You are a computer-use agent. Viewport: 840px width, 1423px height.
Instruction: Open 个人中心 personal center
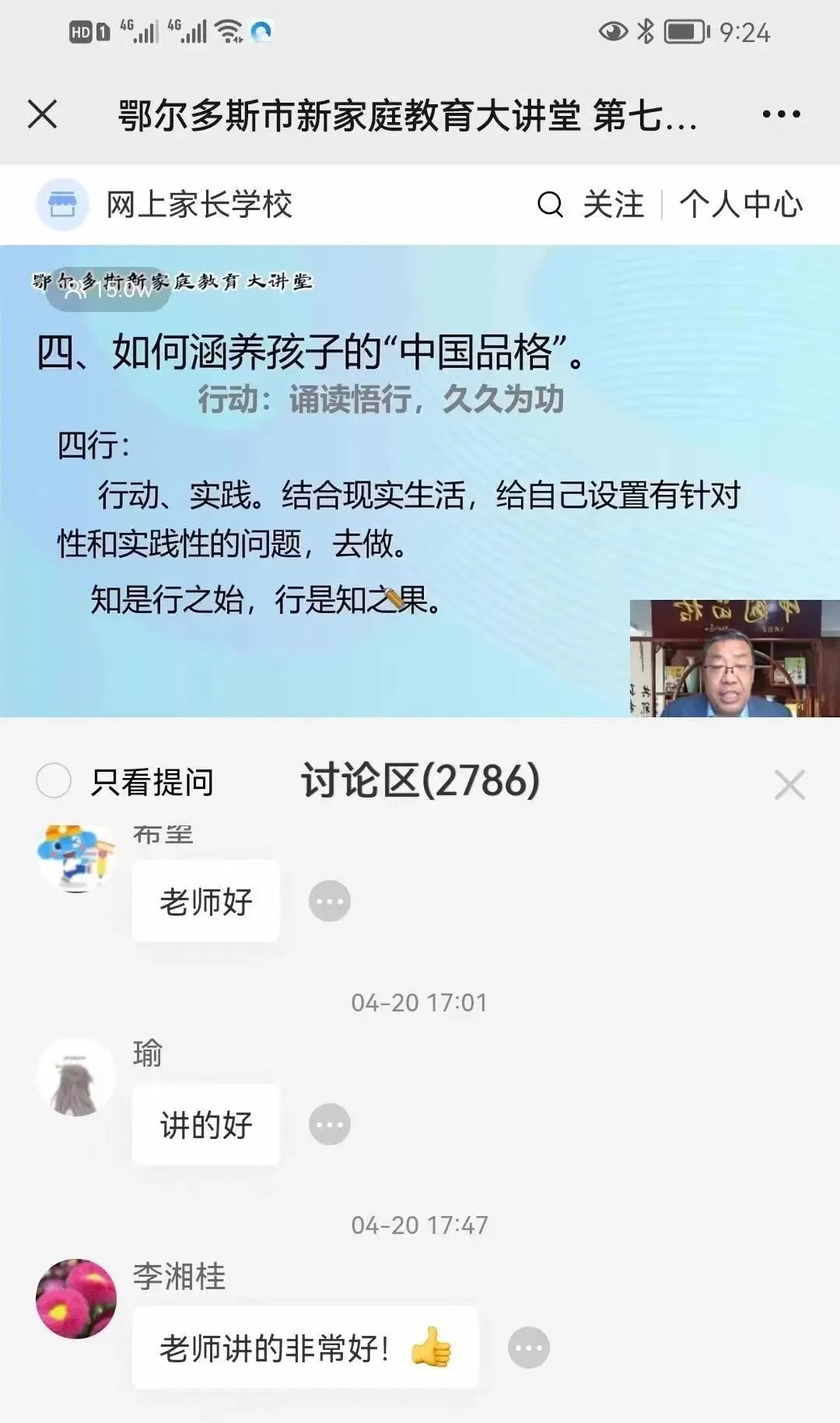(740, 205)
